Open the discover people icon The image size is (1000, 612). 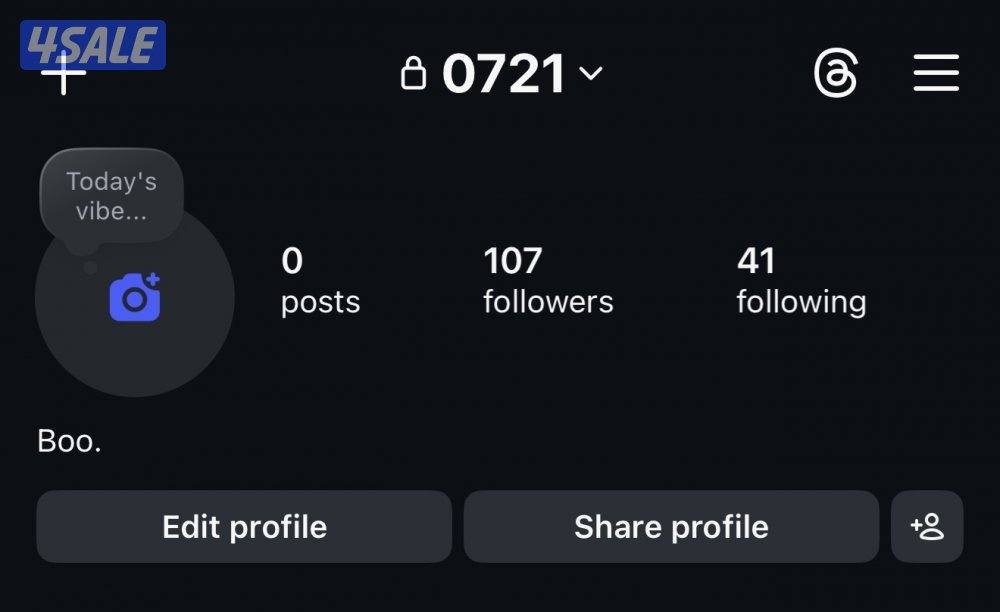pyautogui.click(x=927, y=527)
